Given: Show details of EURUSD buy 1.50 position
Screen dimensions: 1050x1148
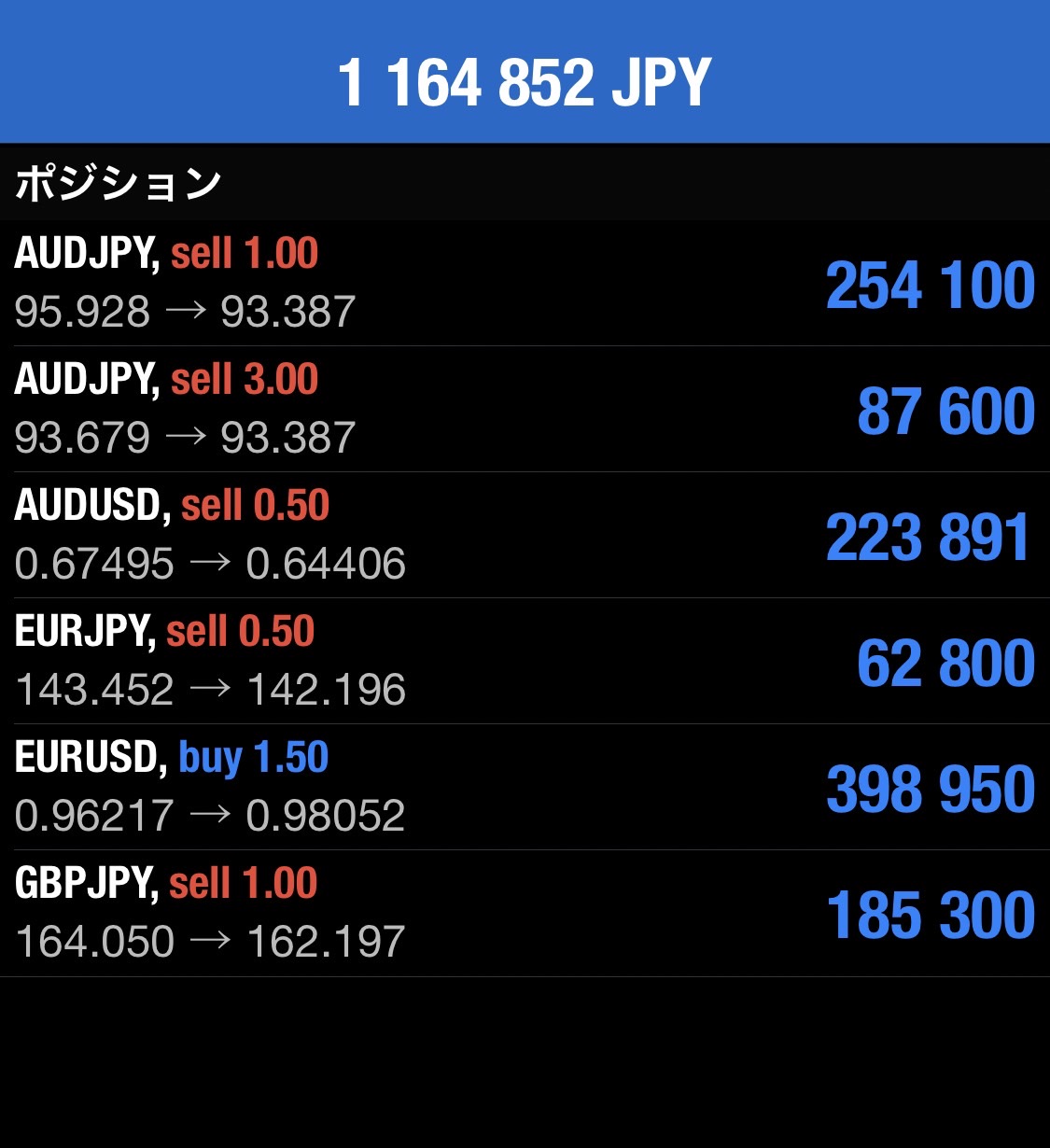Looking at the screenshot, I should point(525,787).
